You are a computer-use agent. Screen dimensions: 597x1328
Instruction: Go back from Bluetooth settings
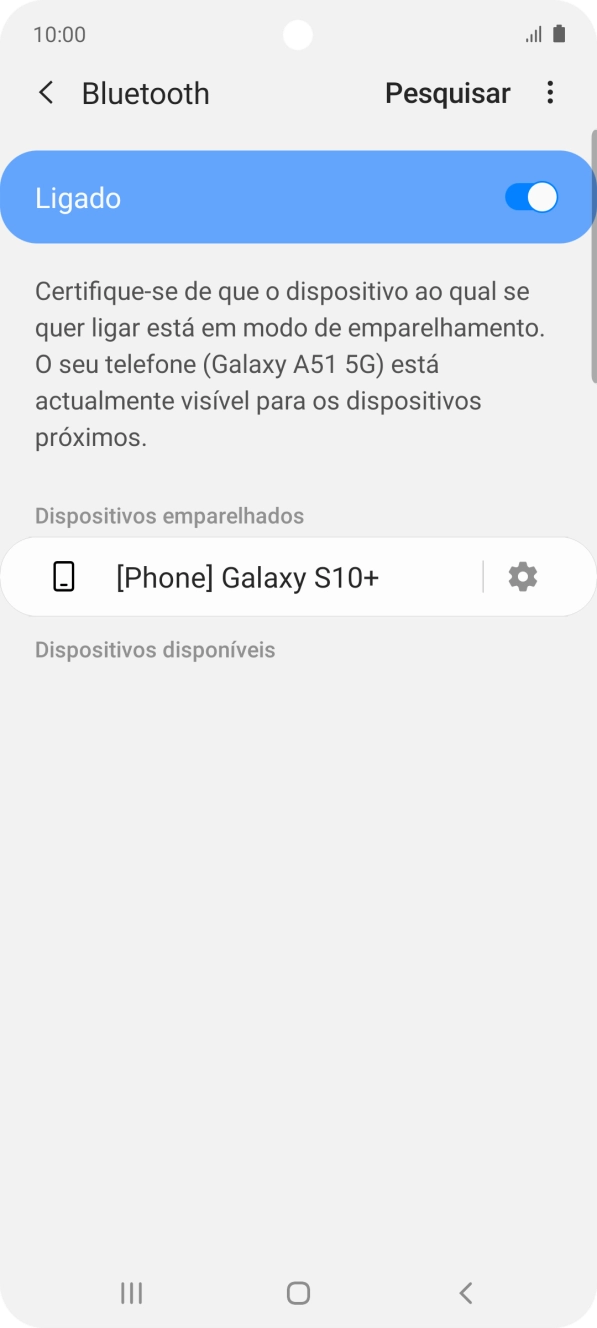(45, 93)
